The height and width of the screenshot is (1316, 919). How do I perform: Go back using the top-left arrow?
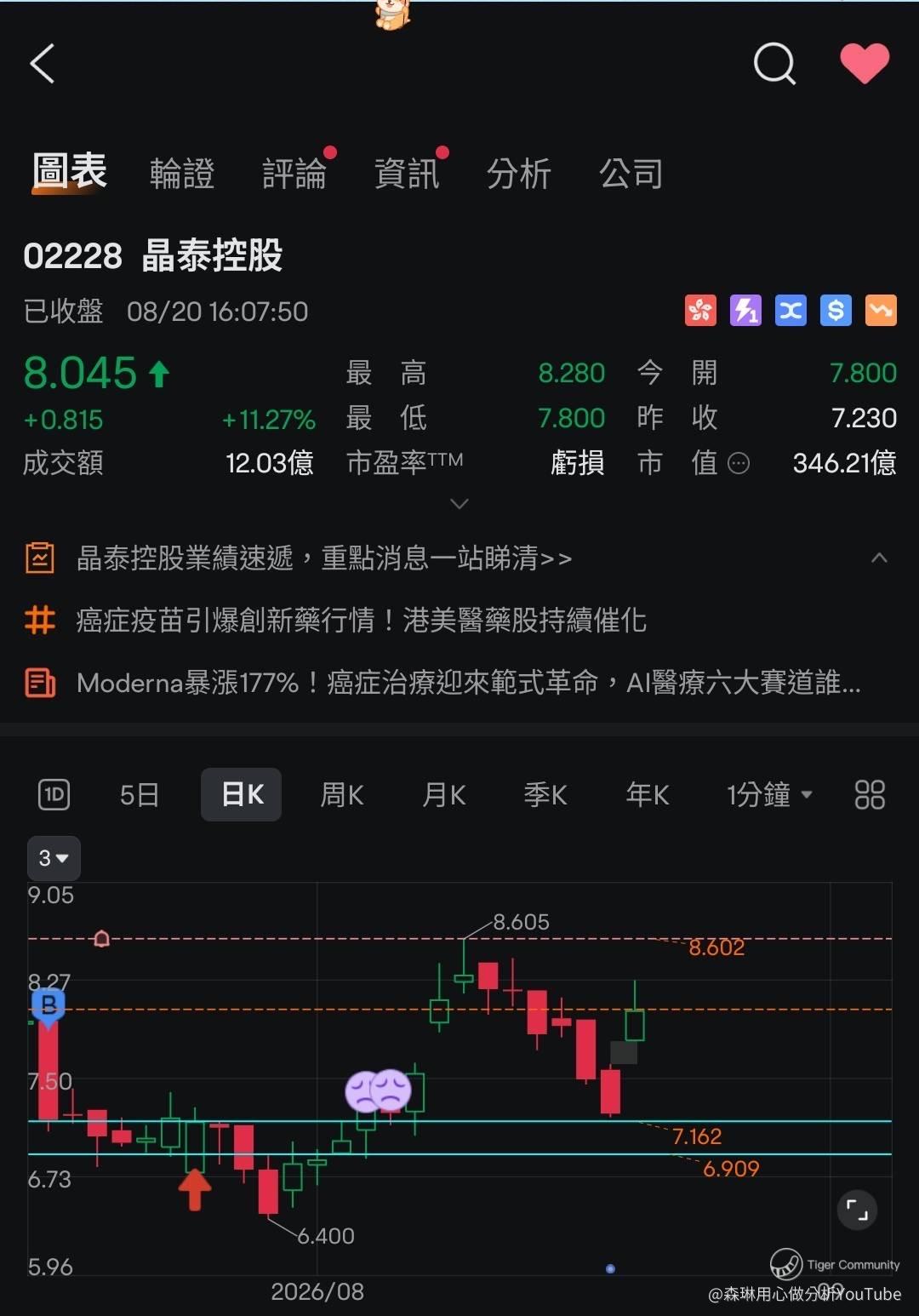[42, 64]
